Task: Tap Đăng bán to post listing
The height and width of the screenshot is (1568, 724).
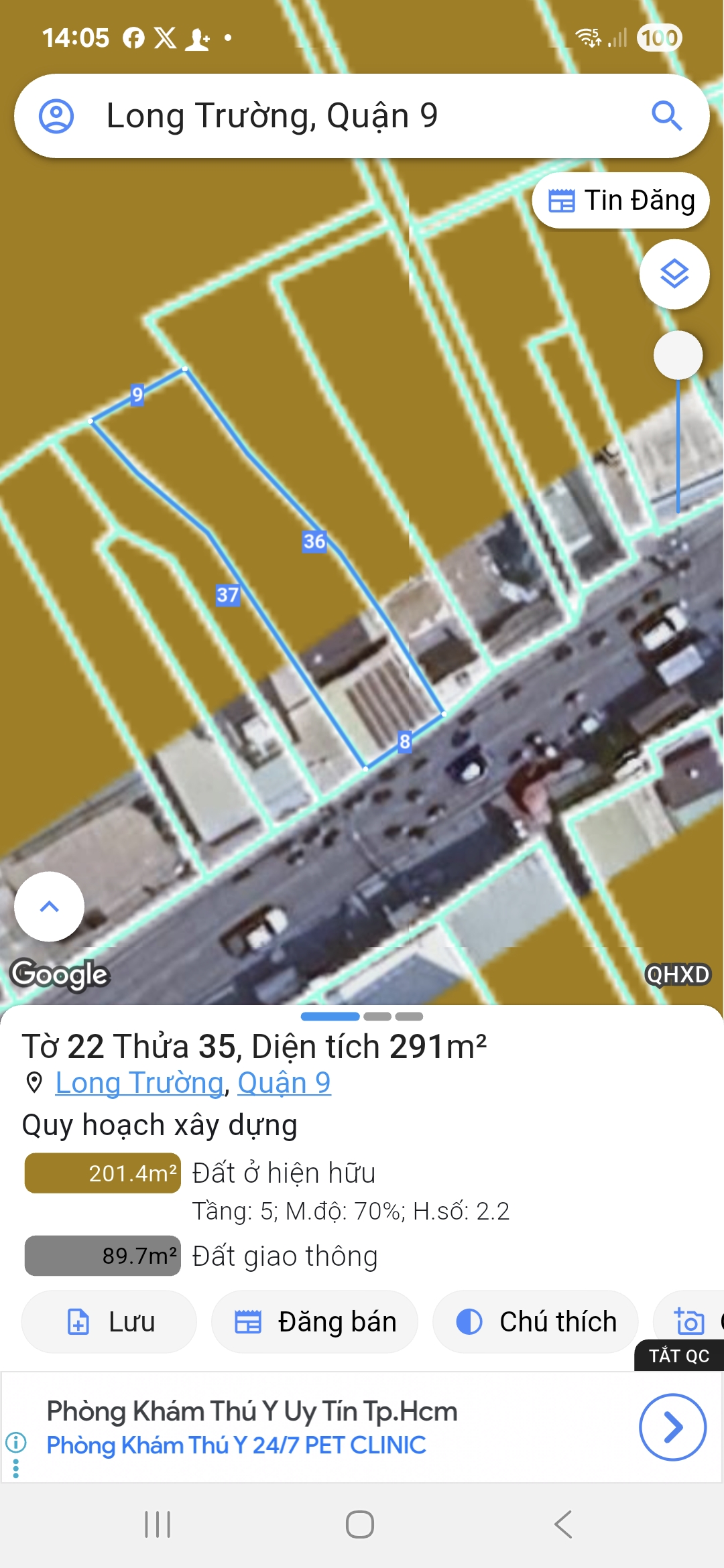Action: (x=315, y=1322)
